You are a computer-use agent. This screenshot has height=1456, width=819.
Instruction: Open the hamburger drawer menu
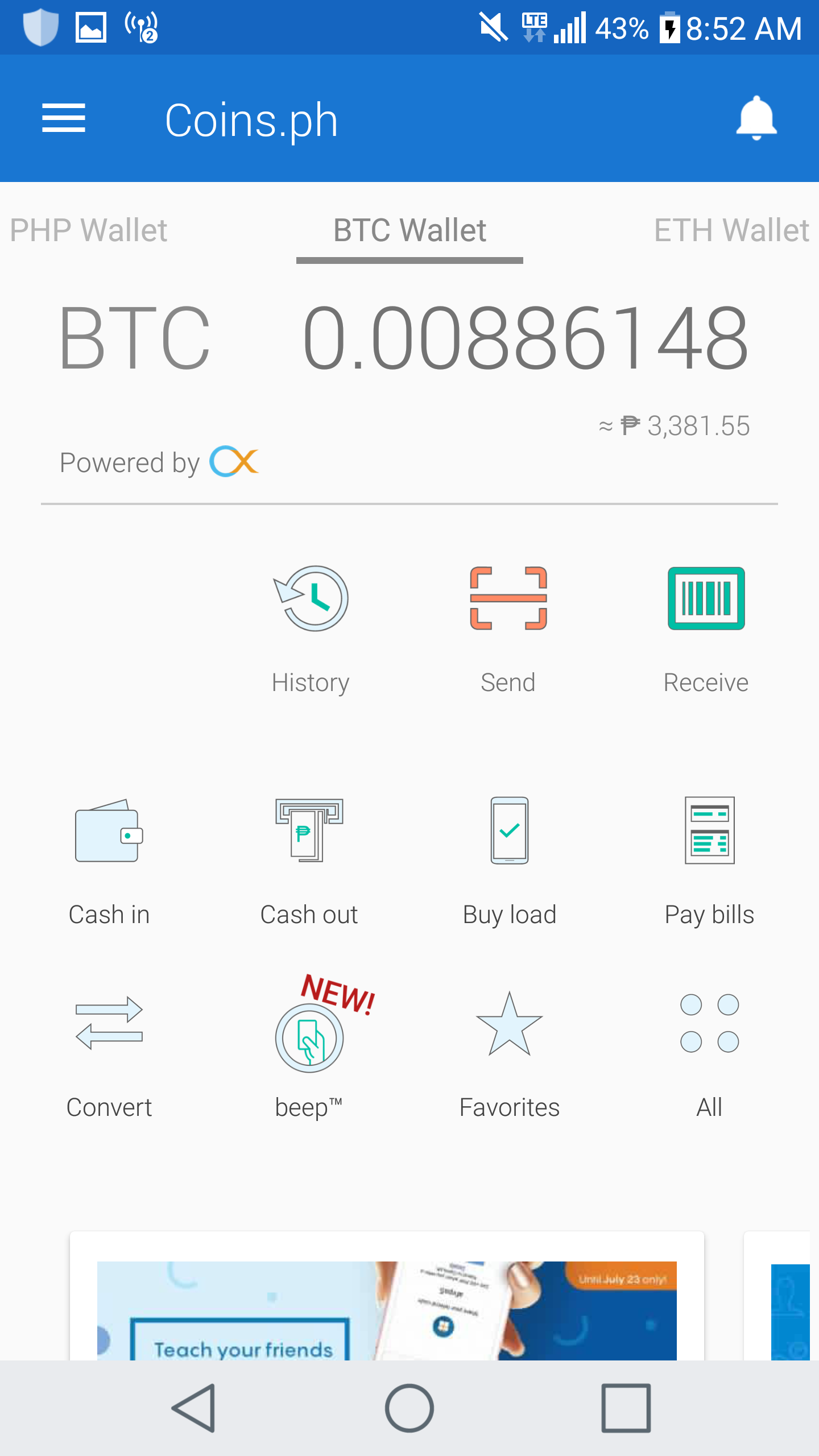click(64, 118)
